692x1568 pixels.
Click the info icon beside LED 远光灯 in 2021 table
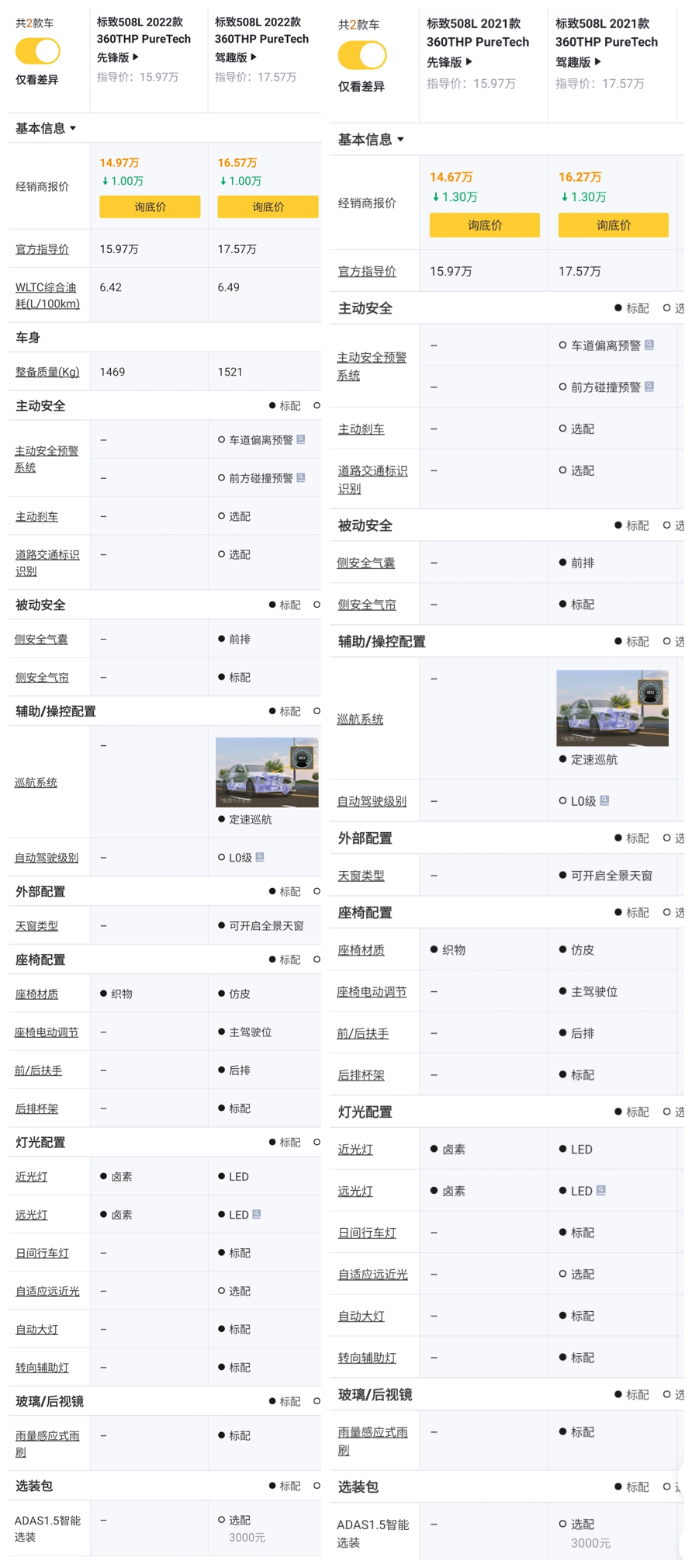pos(602,1190)
